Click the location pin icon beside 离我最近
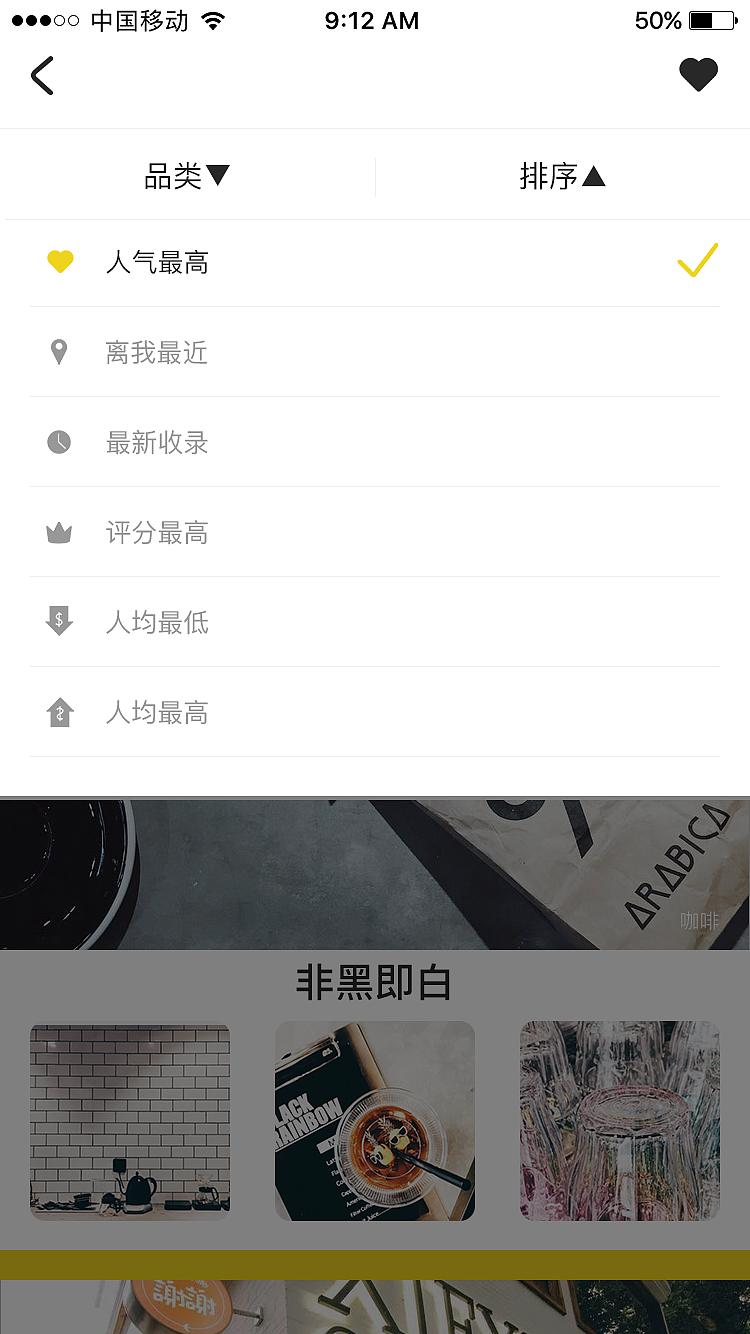Screen dimensions: 750x1334 (60, 351)
